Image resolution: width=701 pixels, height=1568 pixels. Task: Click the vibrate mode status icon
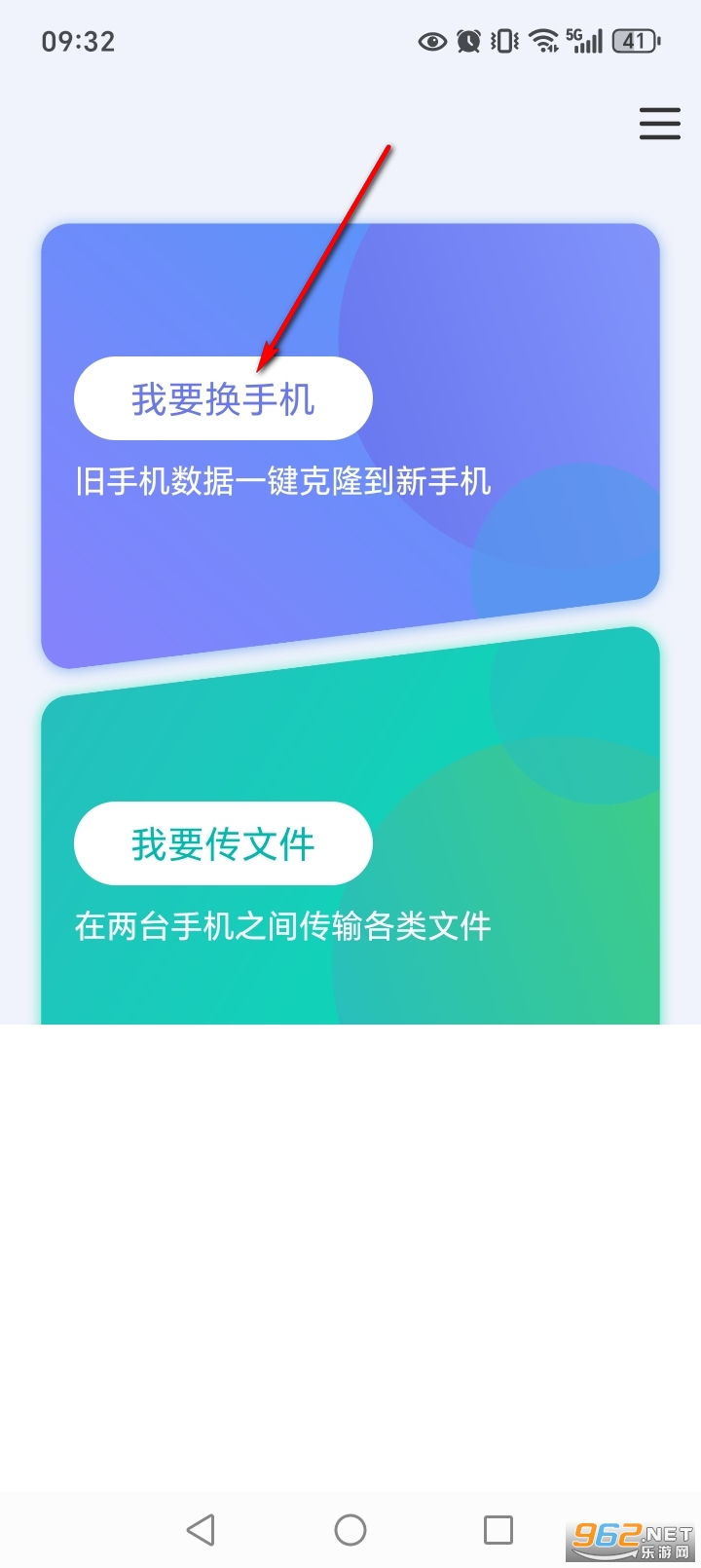[x=501, y=41]
